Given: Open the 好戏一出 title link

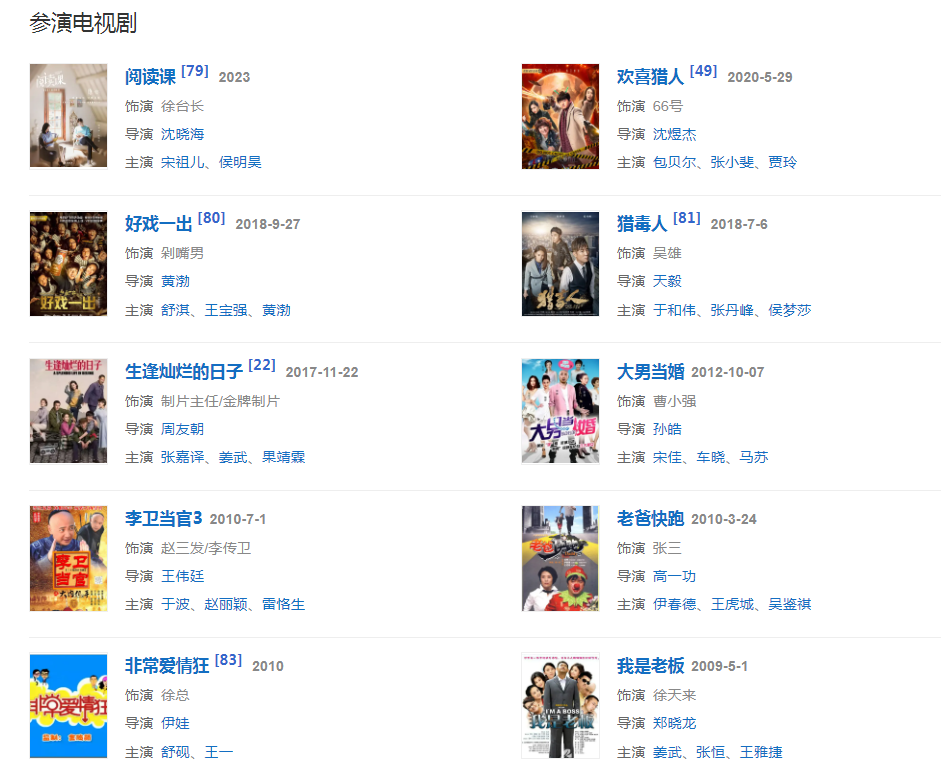Looking at the screenshot, I should (x=158, y=224).
